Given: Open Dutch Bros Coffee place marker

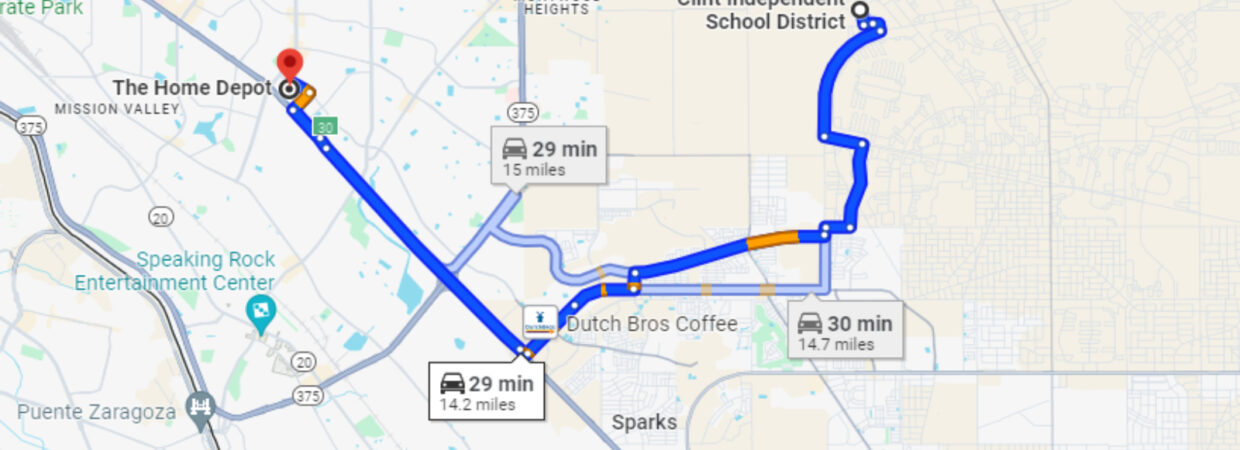Looking at the screenshot, I should pos(540,322).
